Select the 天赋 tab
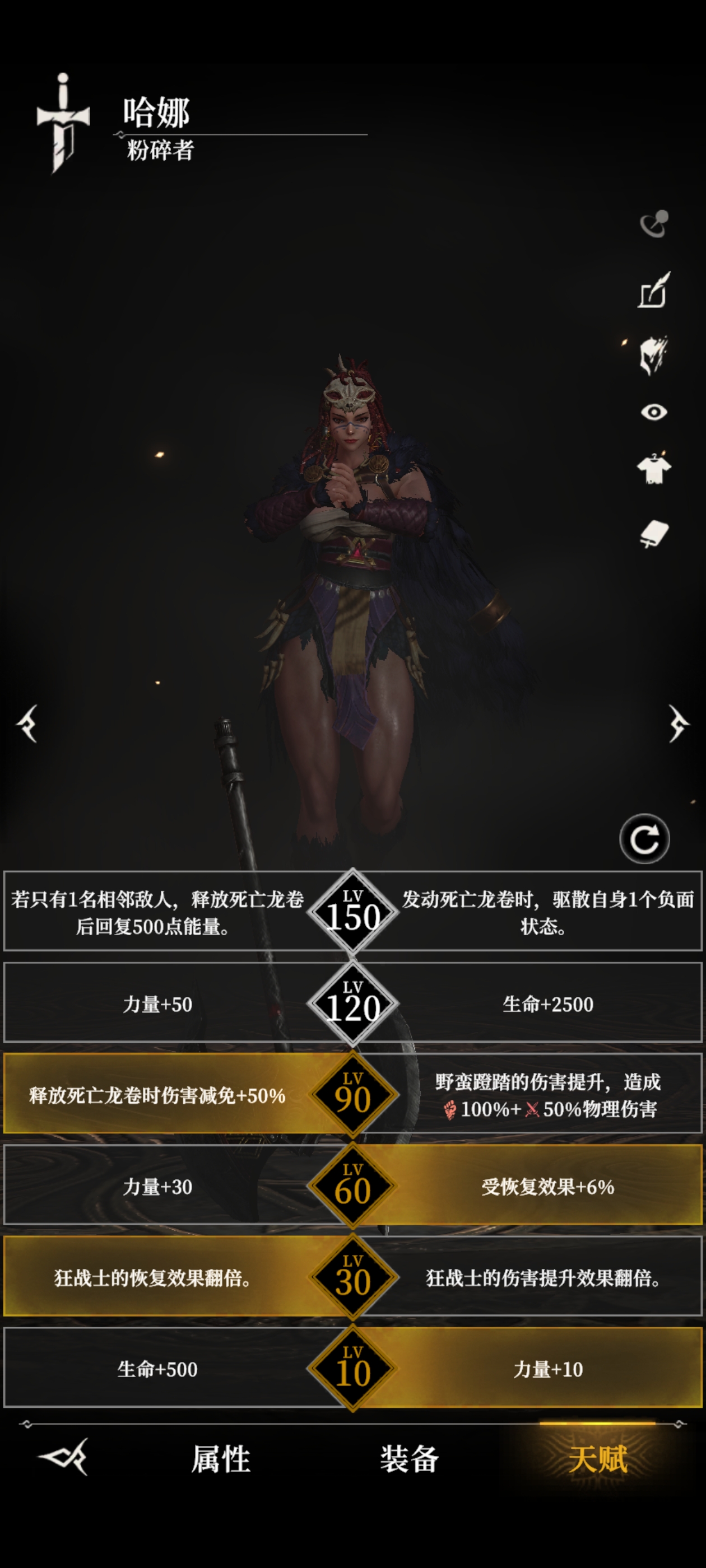Viewport: 706px width, 1568px height. click(x=597, y=1459)
